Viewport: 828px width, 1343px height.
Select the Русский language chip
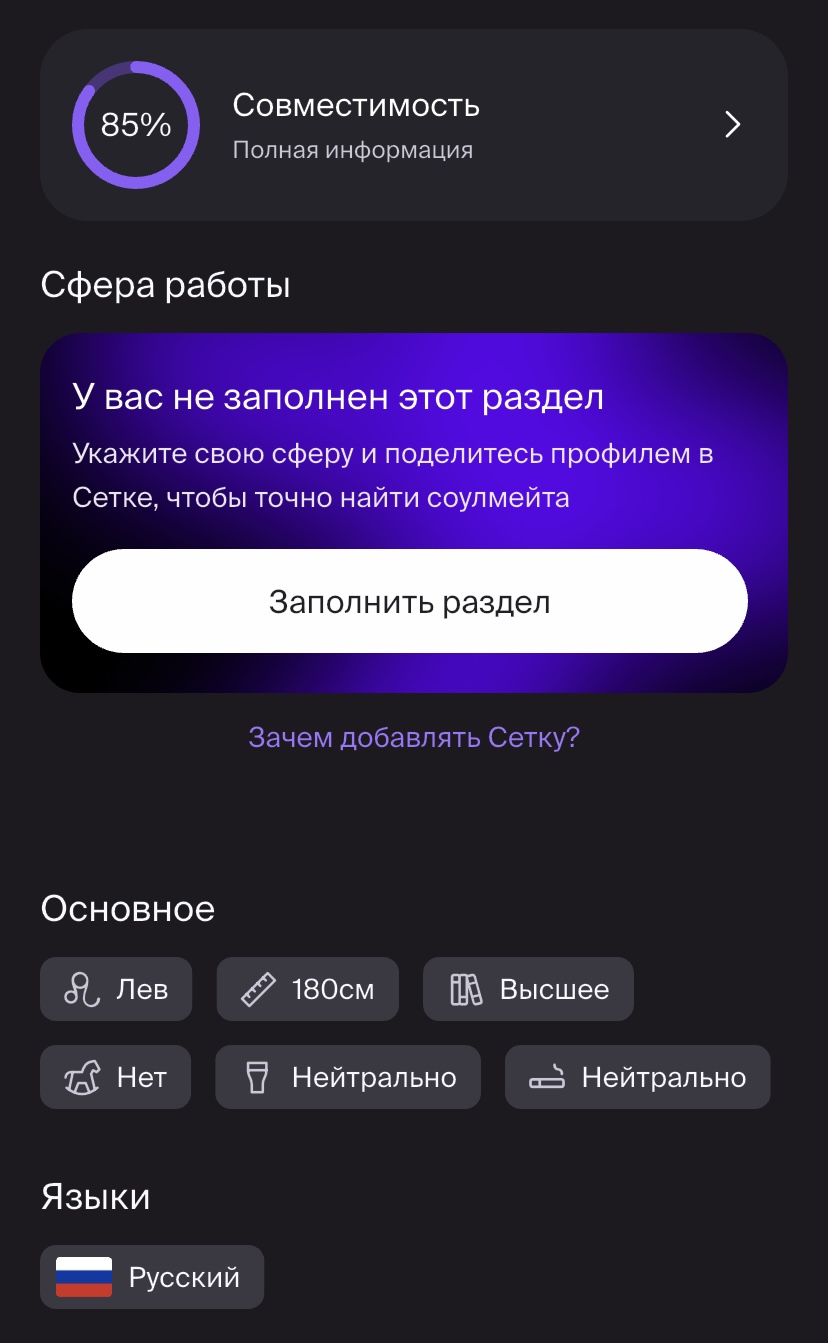[152, 1277]
